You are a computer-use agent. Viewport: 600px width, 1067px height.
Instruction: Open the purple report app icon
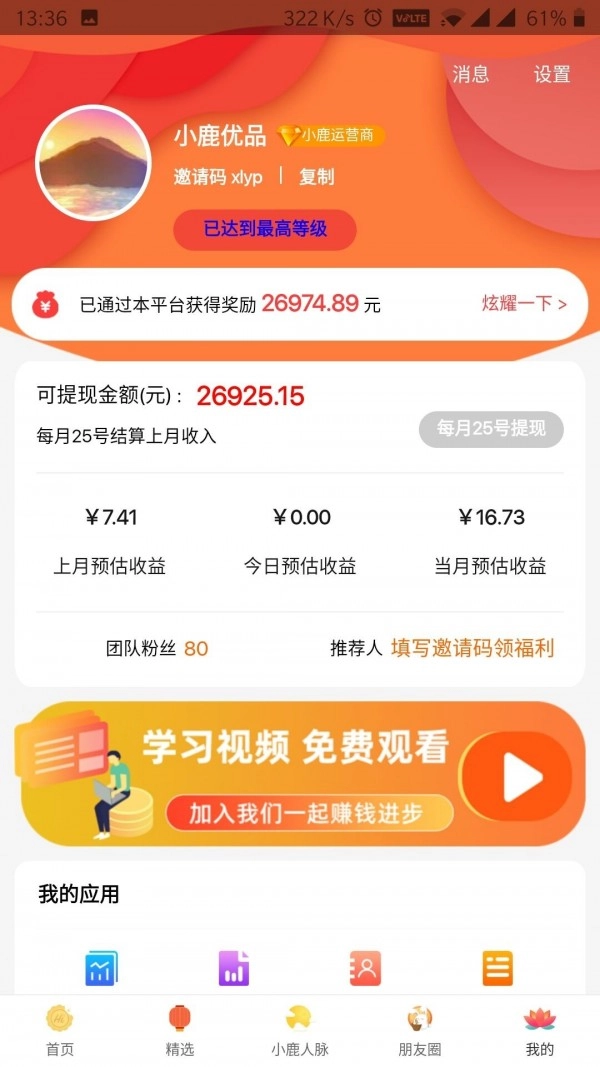pyautogui.click(x=233, y=967)
